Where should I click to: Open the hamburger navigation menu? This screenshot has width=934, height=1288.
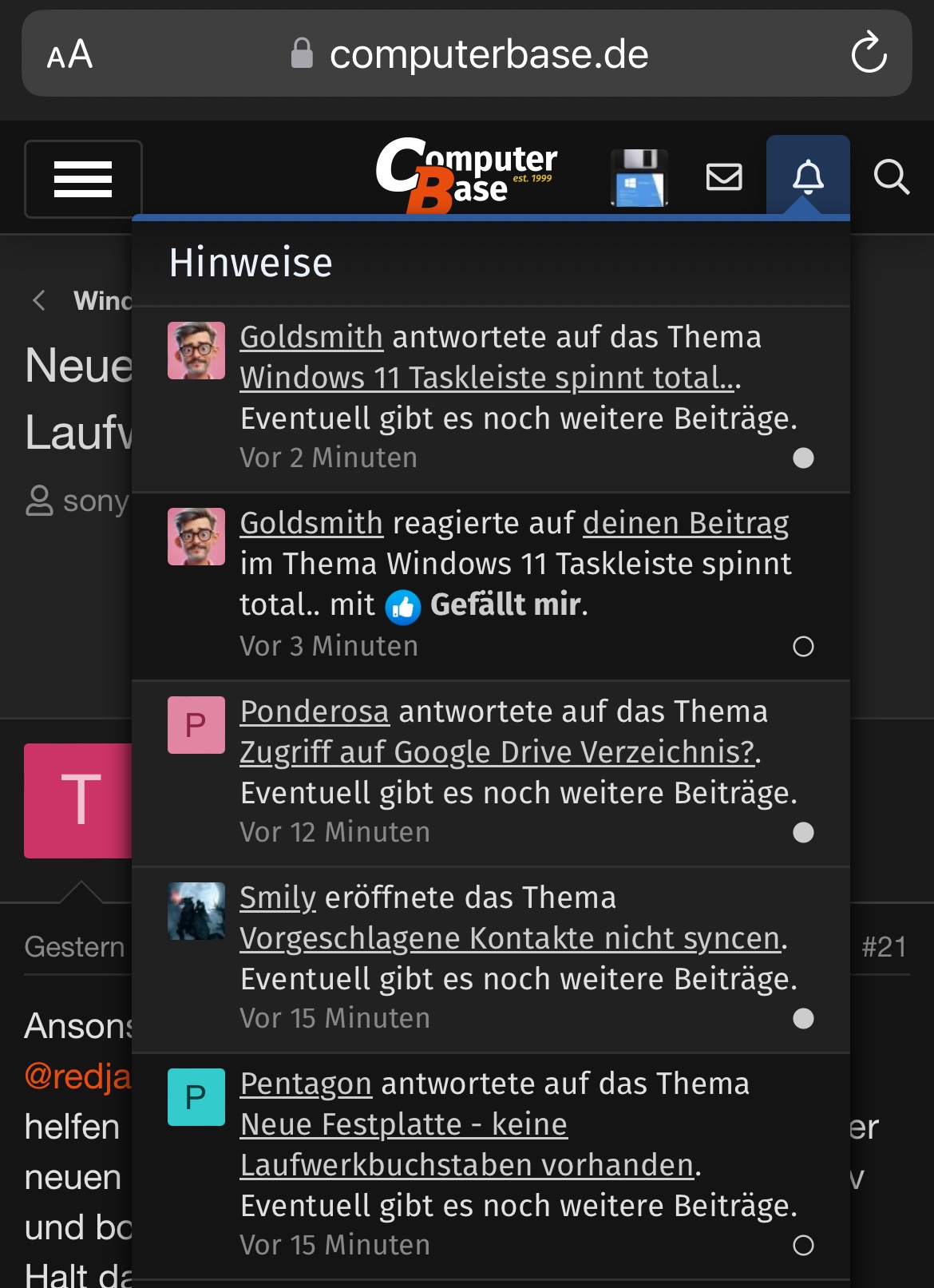pos(83,179)
